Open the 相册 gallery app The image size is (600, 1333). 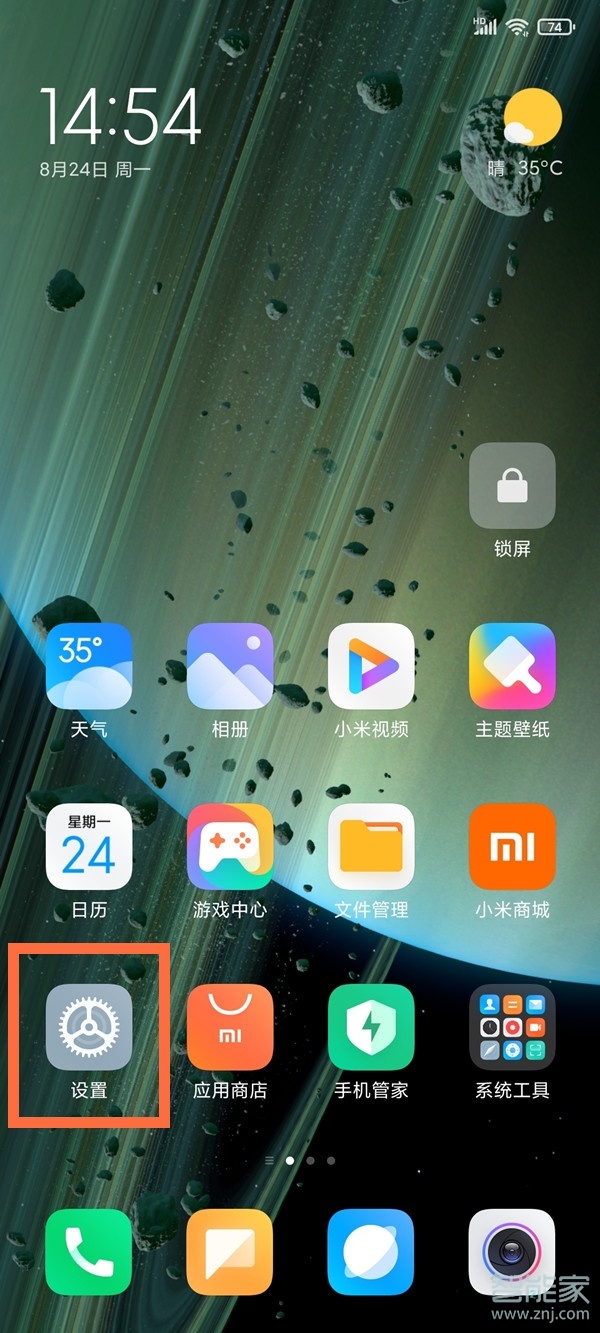230,666
